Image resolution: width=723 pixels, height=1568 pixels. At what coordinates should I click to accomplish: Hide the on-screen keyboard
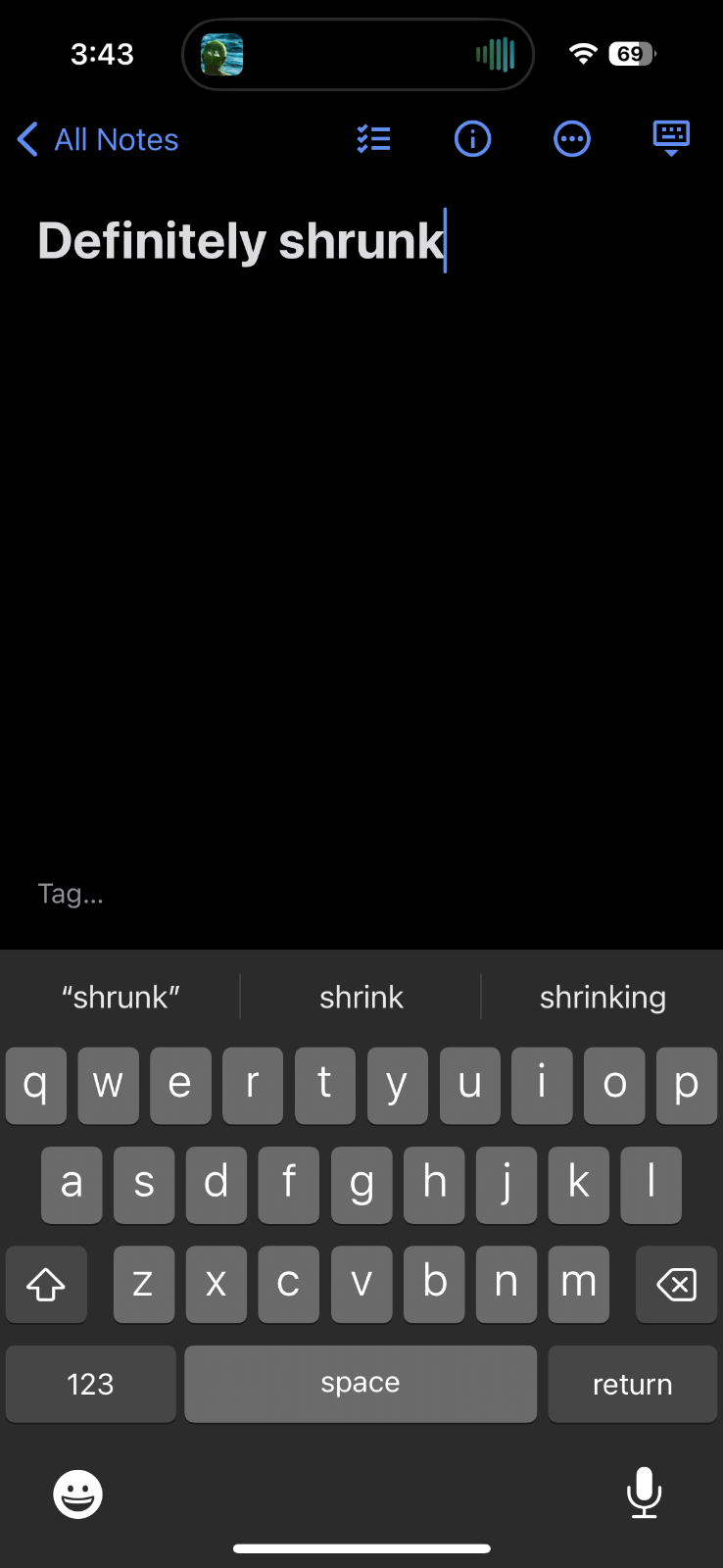[671, 139]
